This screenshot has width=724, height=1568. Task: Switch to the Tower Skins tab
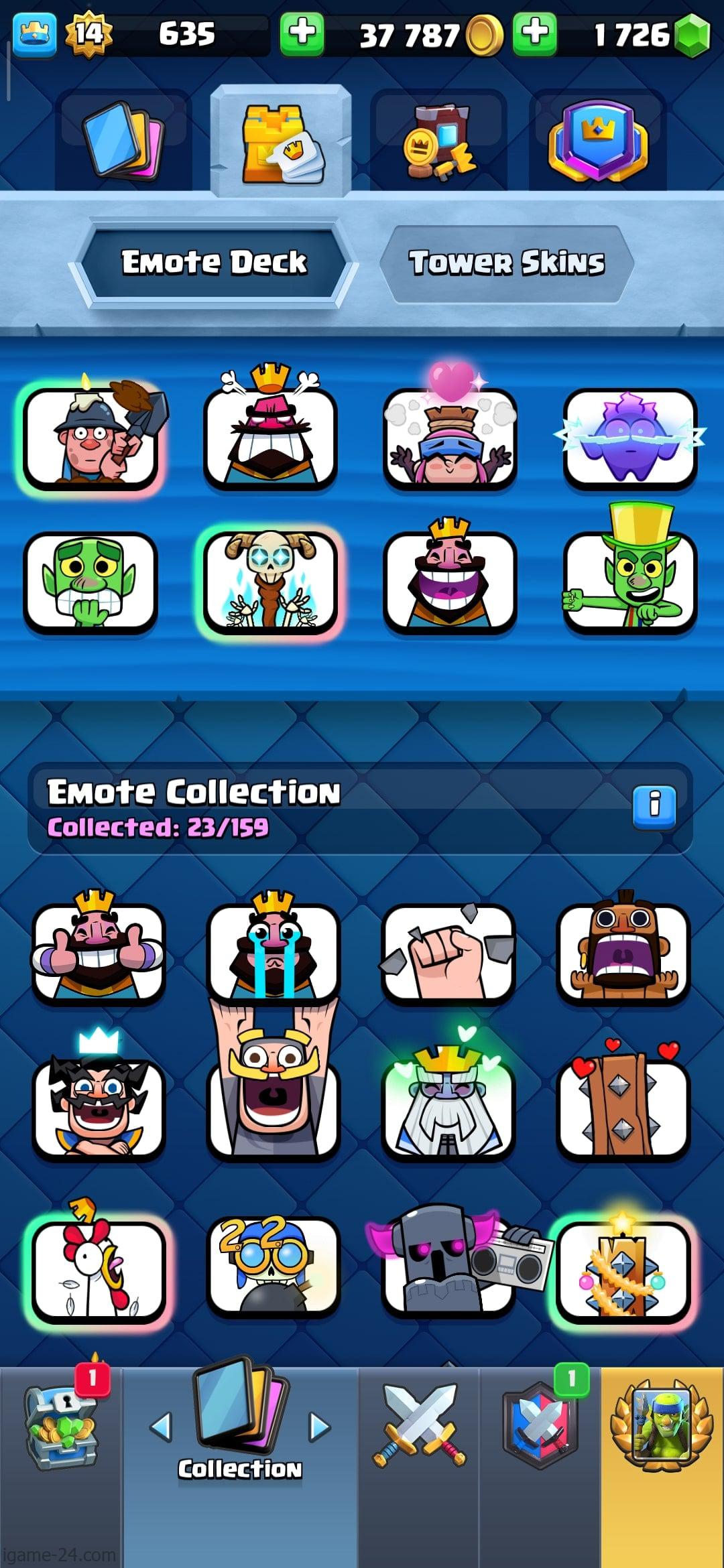point(507,263)
